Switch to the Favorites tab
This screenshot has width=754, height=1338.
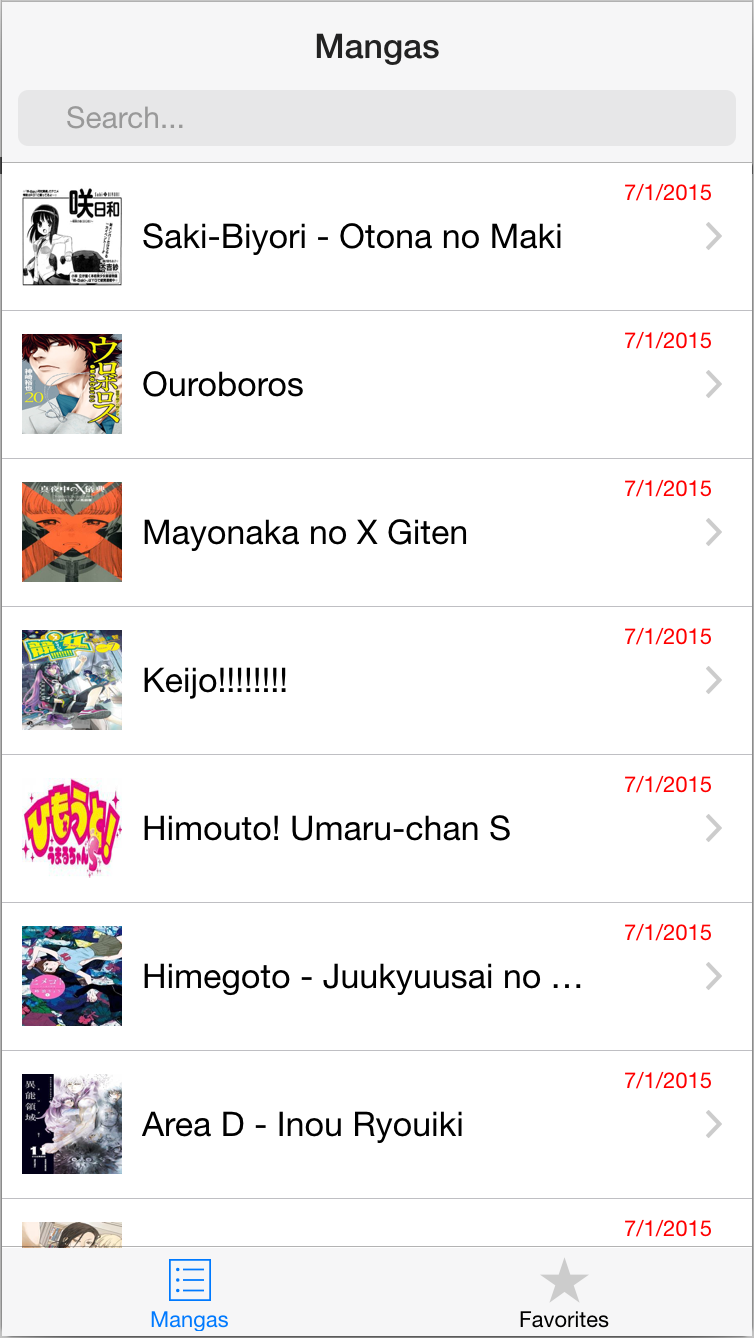point(564,1294)
